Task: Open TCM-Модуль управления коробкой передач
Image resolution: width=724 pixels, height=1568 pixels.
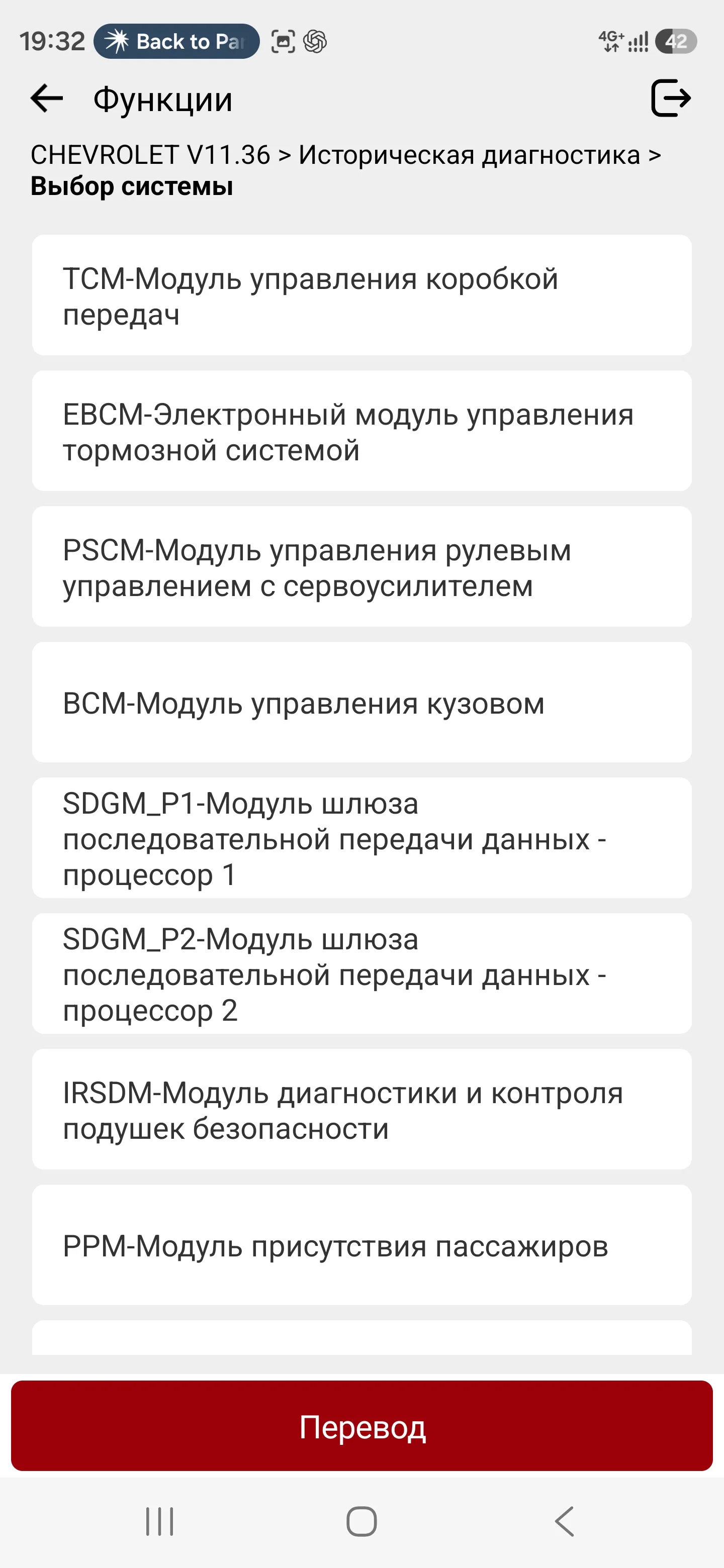Action: (x=361, y=295)
